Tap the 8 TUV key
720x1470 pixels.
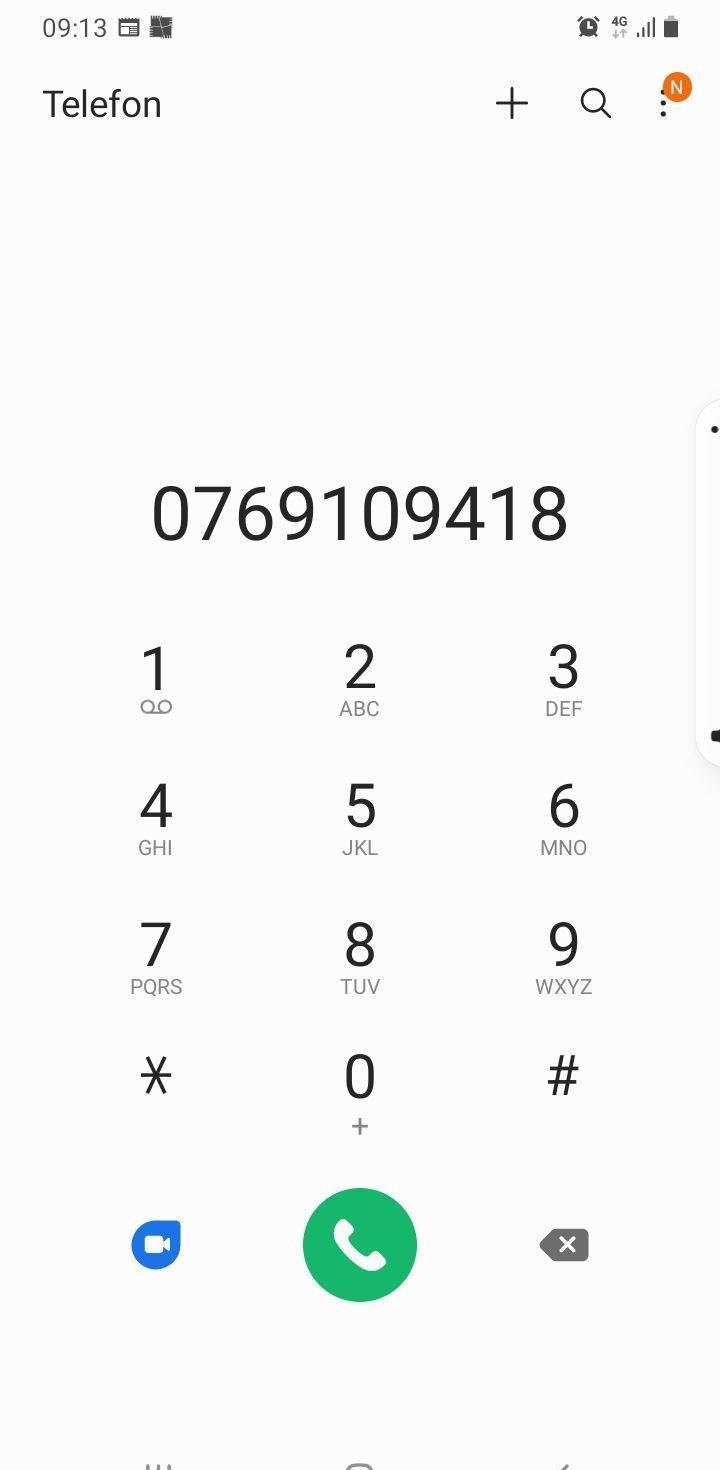tap(360, 956)
